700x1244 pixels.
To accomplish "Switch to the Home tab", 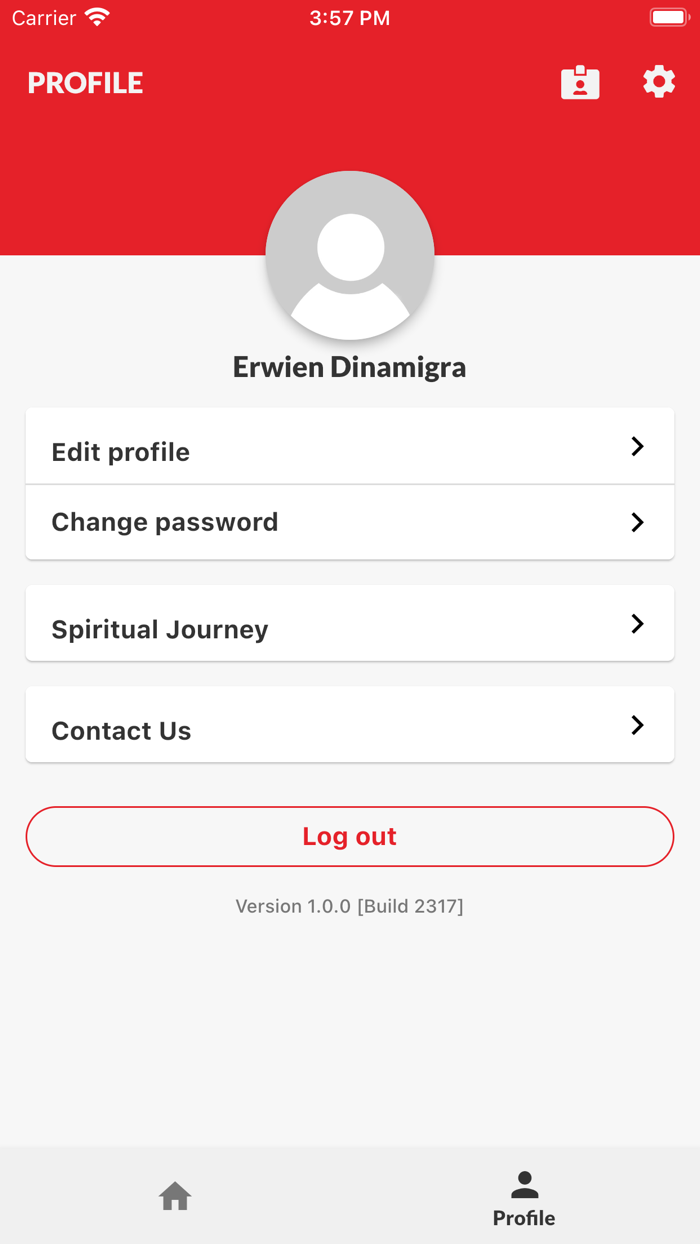I will (x=175, y=1196).
